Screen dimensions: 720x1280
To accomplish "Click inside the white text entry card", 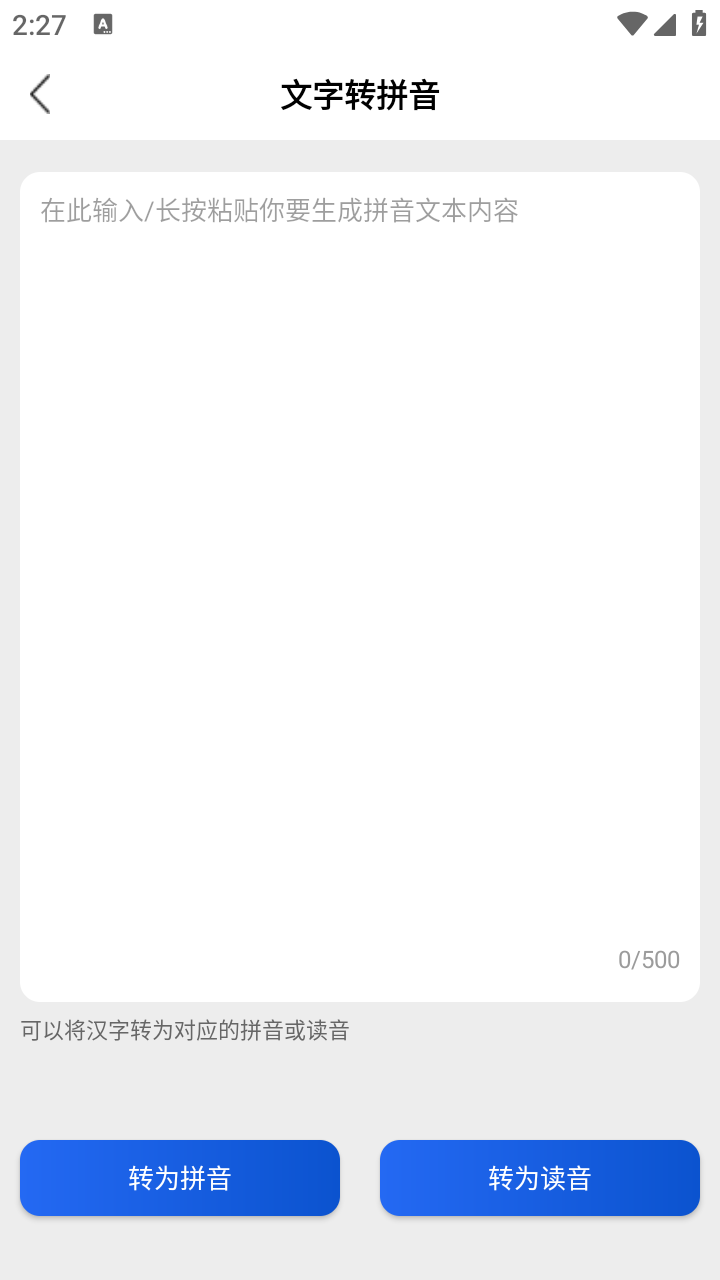I will point(360,585).
